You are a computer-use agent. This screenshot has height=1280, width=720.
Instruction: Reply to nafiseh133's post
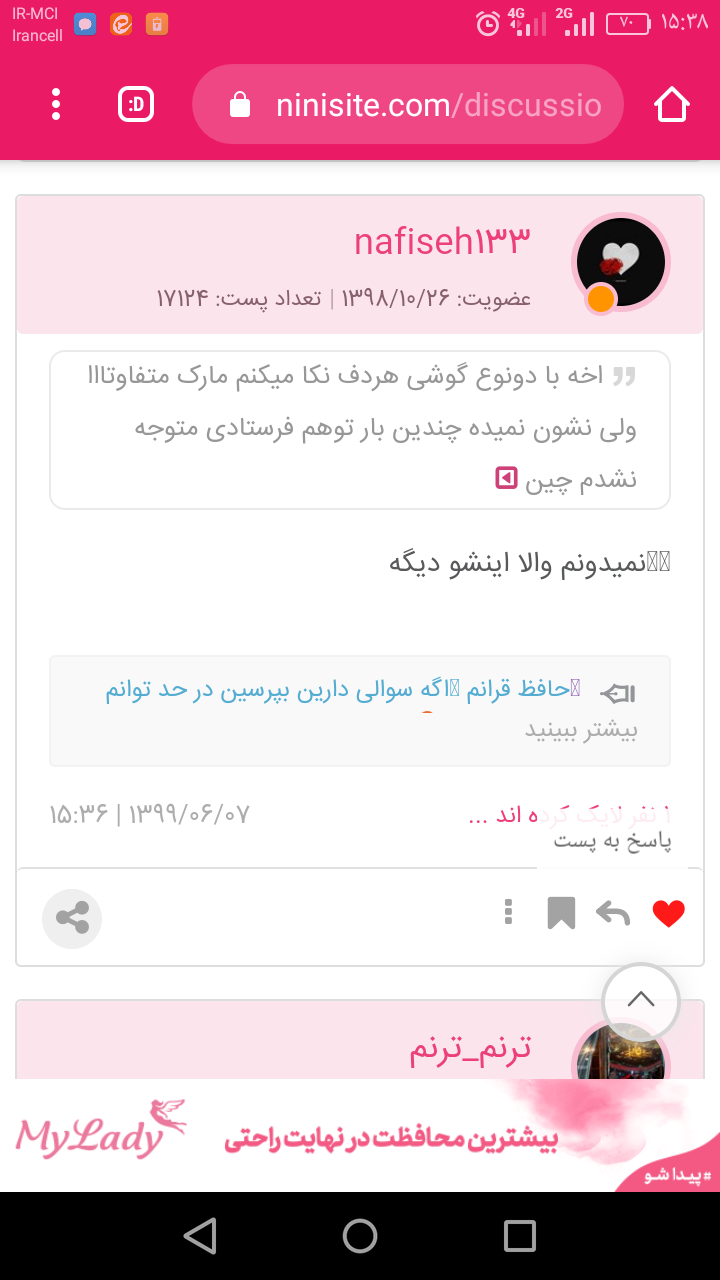(x=613, y=913)
